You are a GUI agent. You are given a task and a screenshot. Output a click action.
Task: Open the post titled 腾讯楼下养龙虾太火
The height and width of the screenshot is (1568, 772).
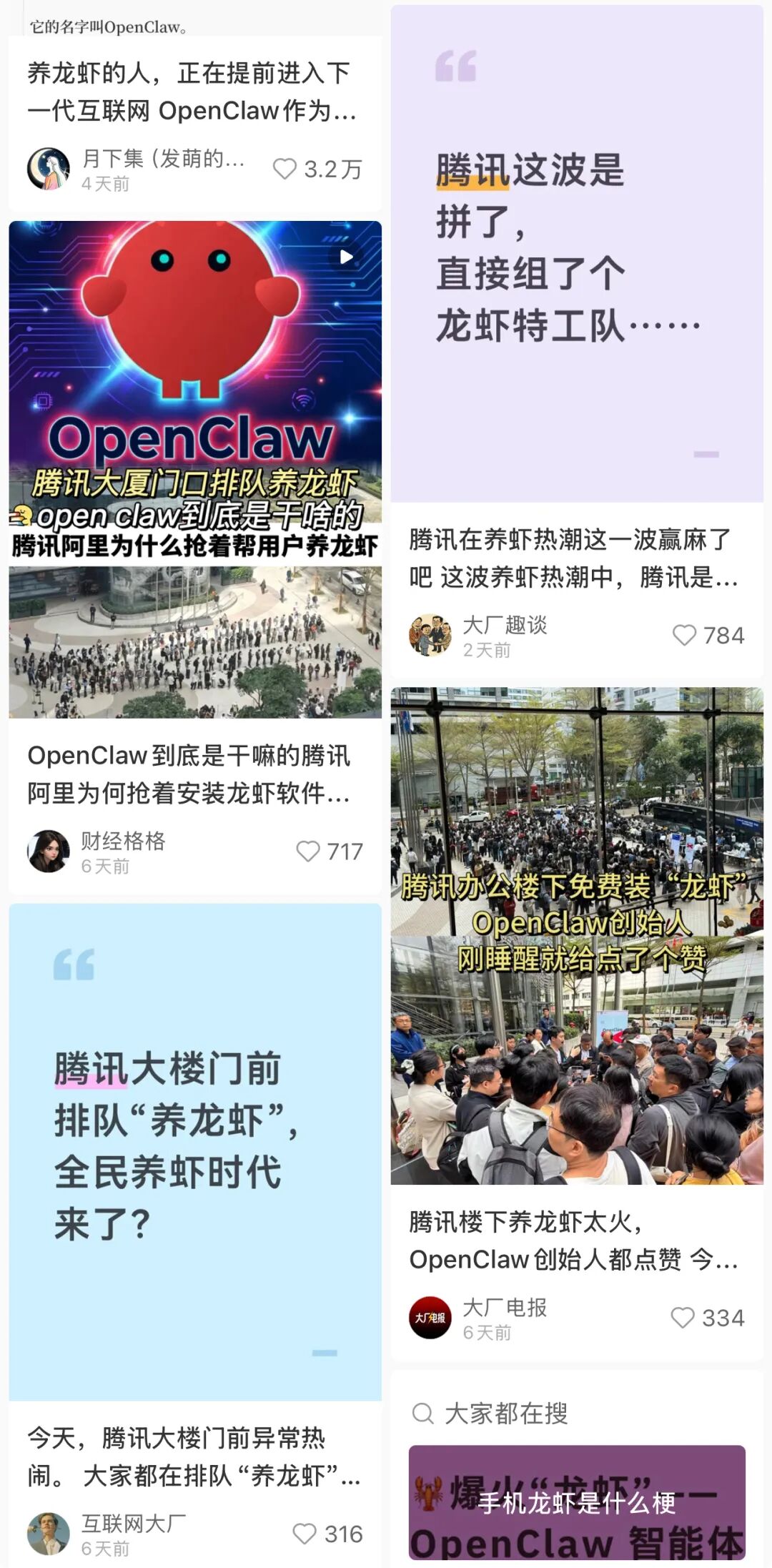pos(572,1241)
